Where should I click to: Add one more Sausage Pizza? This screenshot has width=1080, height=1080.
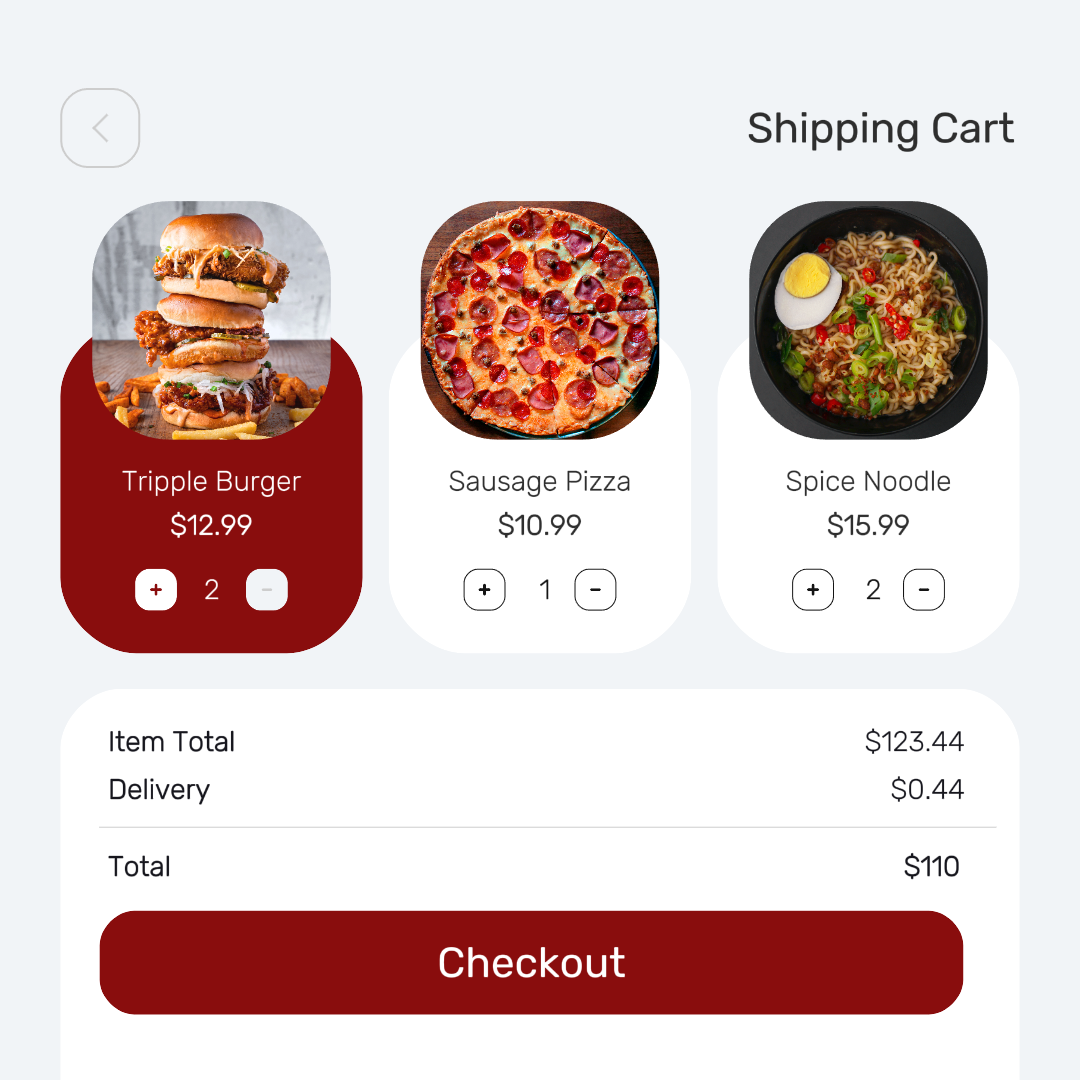click(485, 590)
